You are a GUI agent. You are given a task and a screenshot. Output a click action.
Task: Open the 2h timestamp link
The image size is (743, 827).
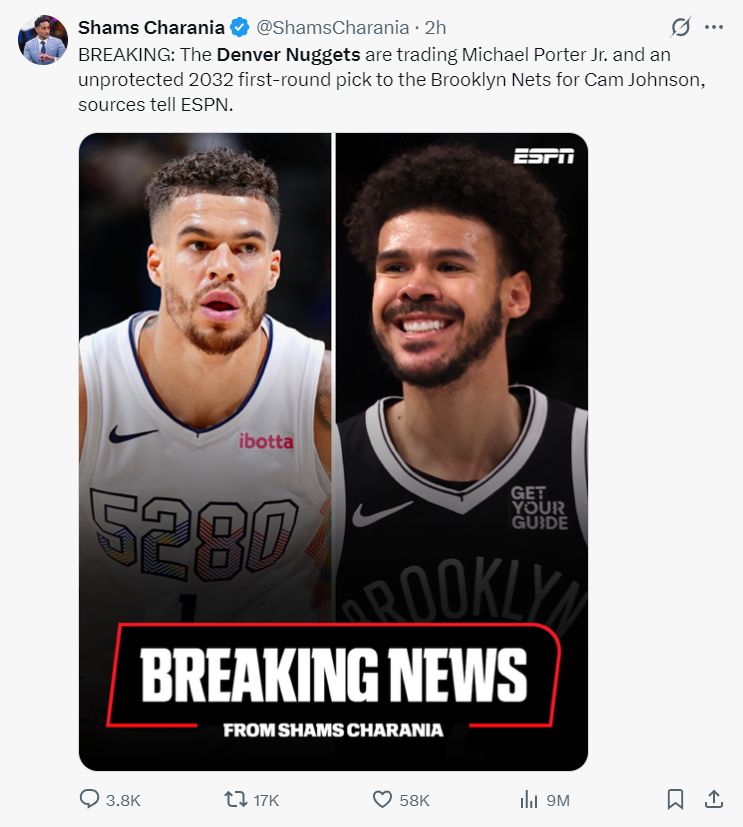(435, 27)
